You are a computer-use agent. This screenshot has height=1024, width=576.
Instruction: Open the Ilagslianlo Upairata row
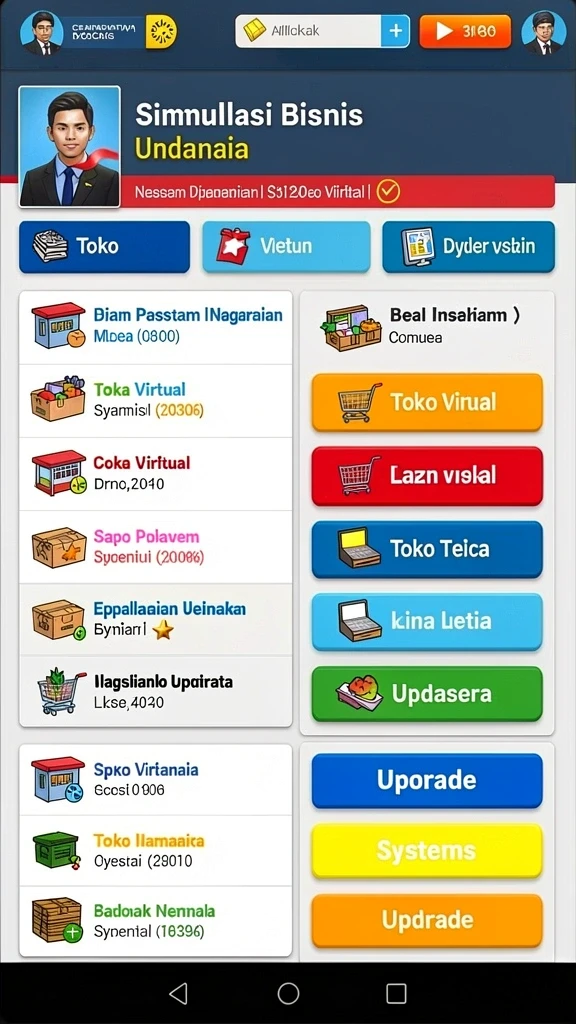[x=155, y=692]
